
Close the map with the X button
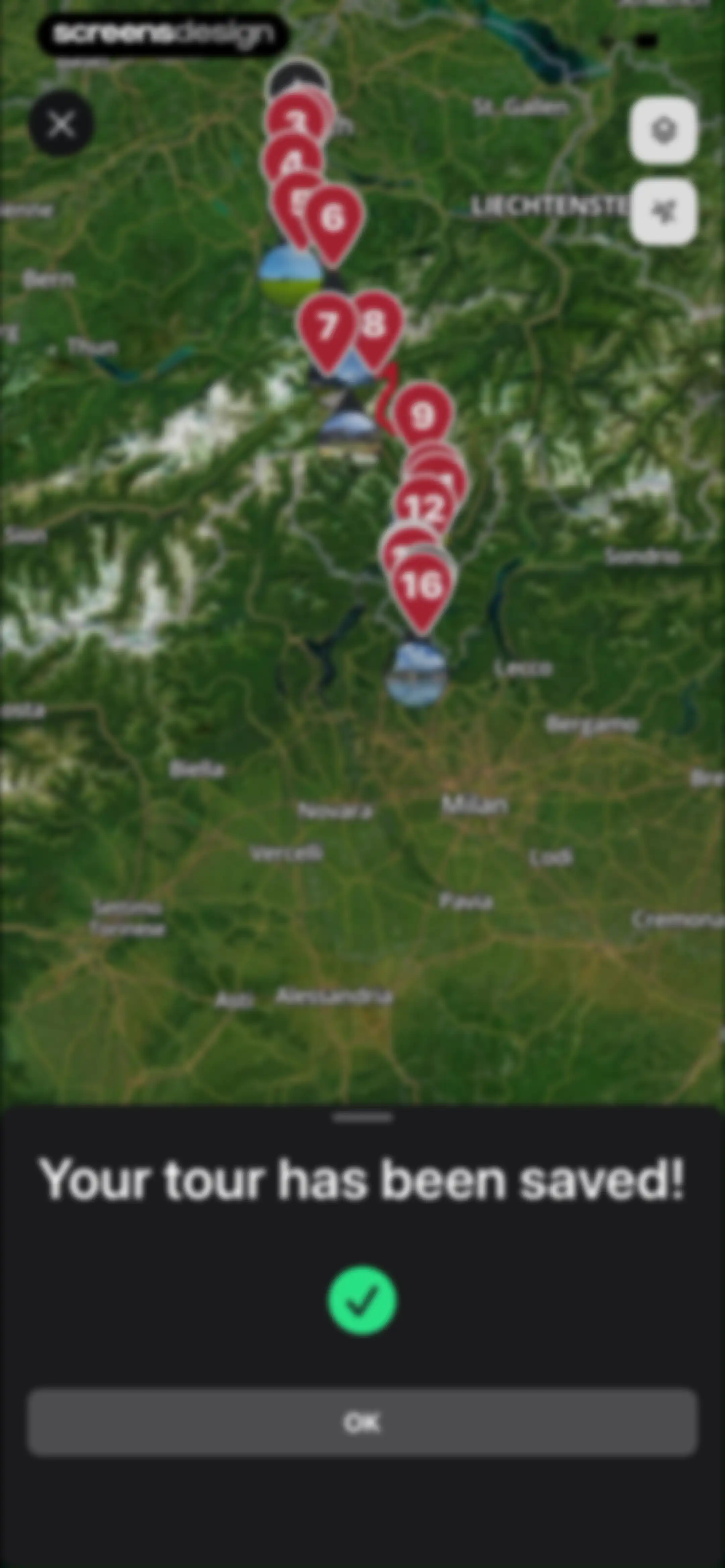click(61, 124)
